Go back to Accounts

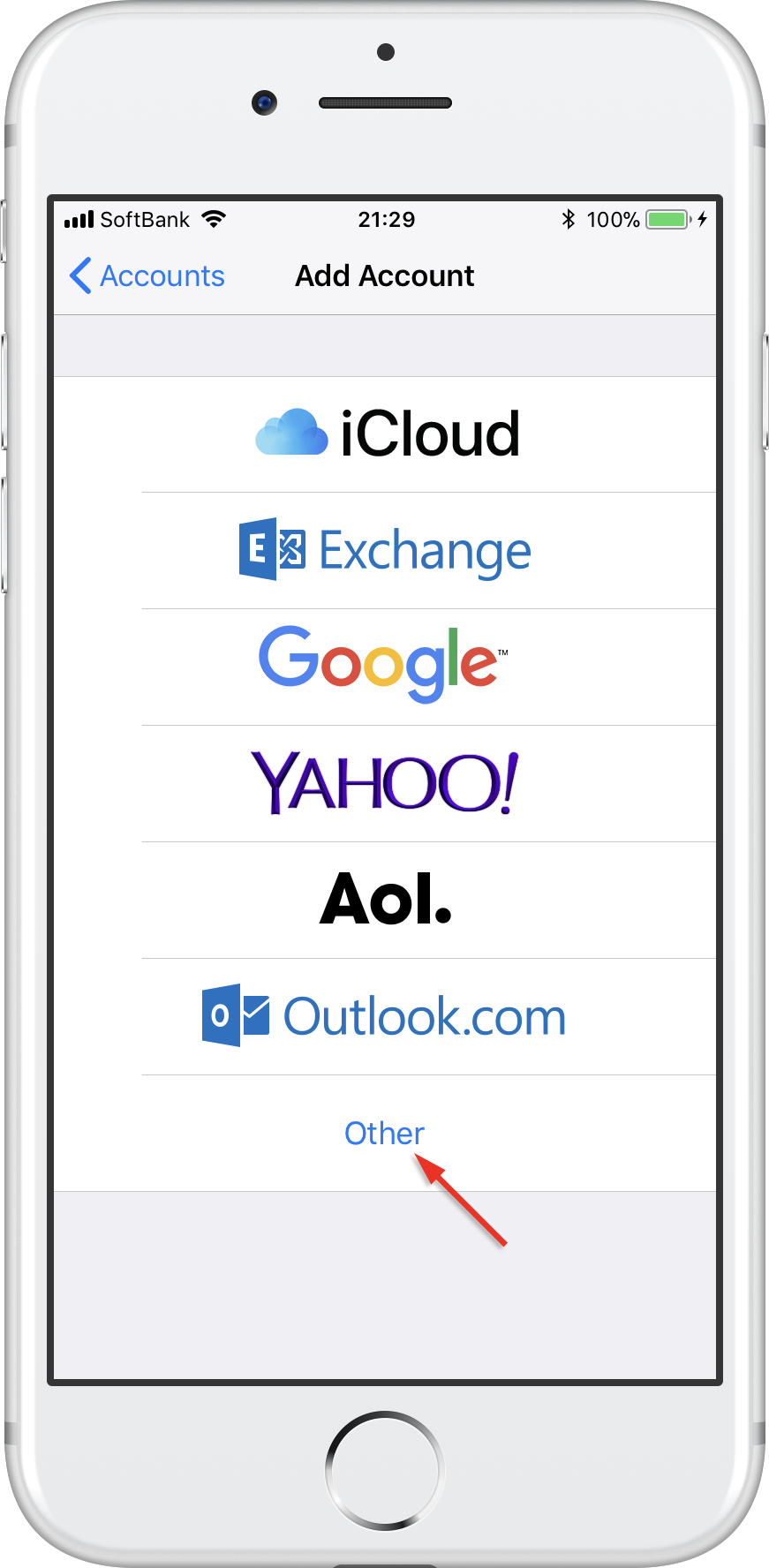pos(147,275)
